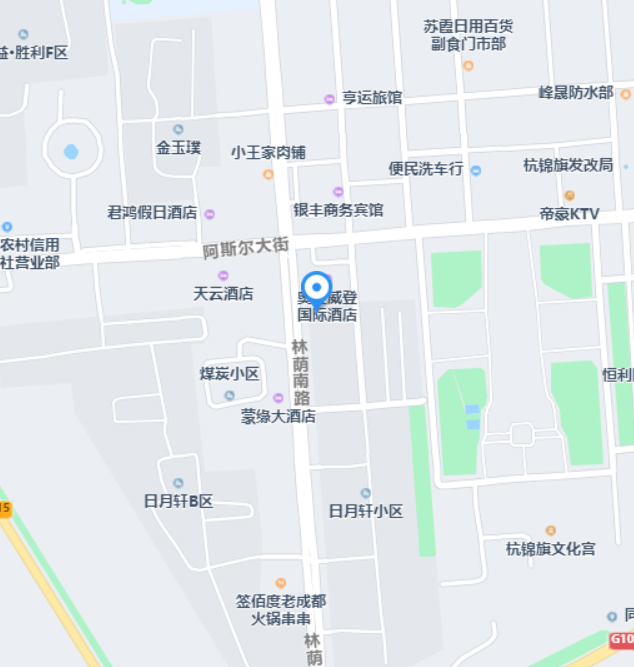
Task: Open the 君鸿假日酒店 point of interest
Action: point(209,213)
